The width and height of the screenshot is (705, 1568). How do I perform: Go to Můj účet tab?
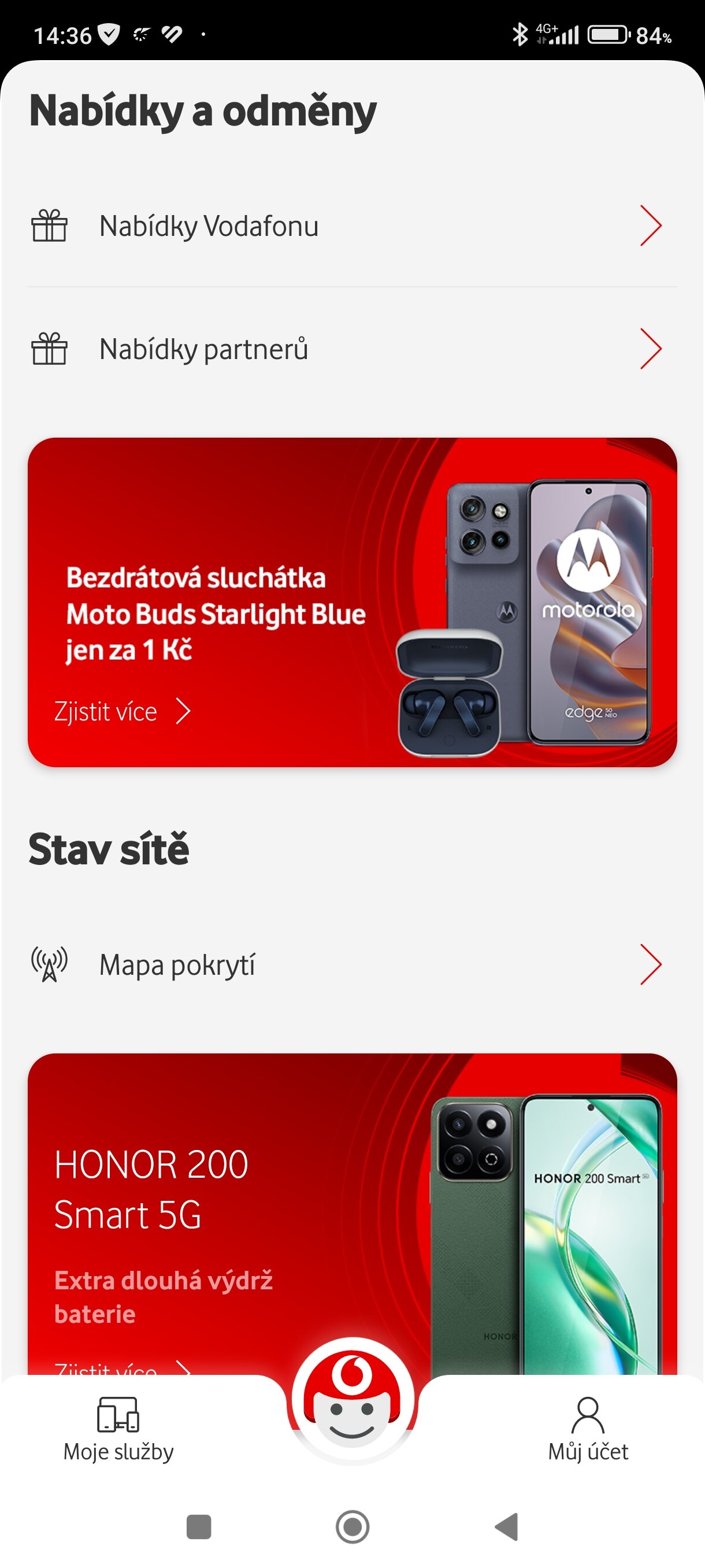[x=588, y=1430]
